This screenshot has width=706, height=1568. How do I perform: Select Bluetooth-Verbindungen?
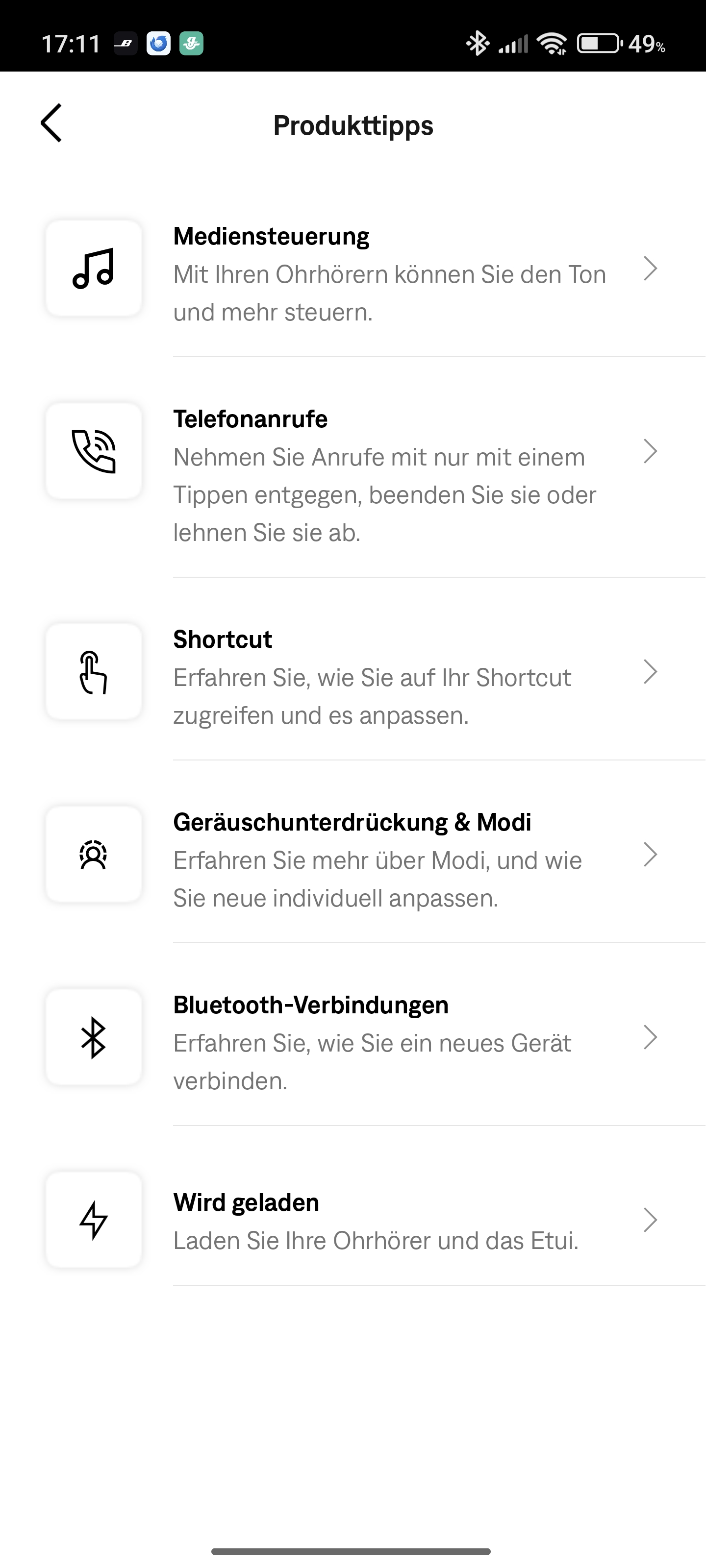[x=390, y=1042]
